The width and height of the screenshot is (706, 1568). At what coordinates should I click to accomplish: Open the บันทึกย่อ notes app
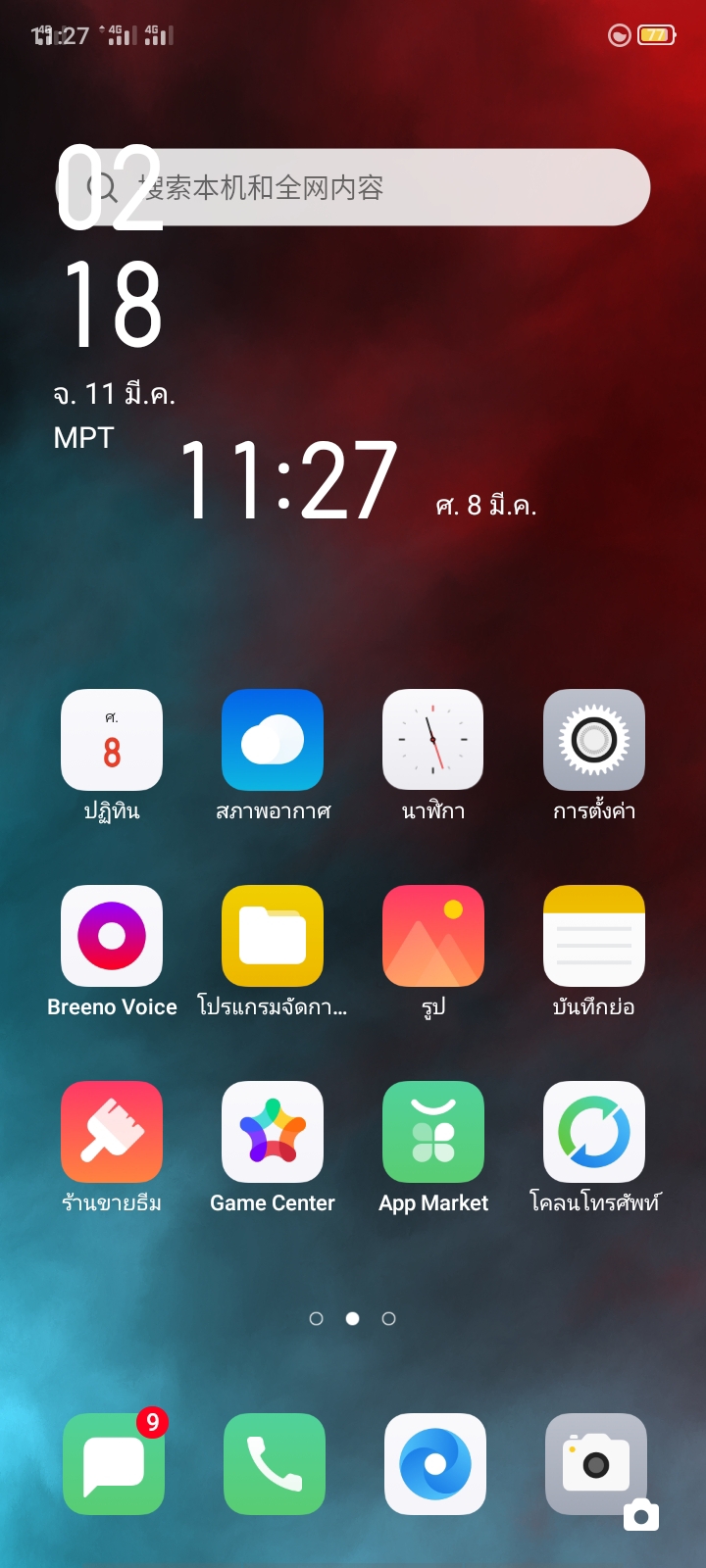[594, 936]
